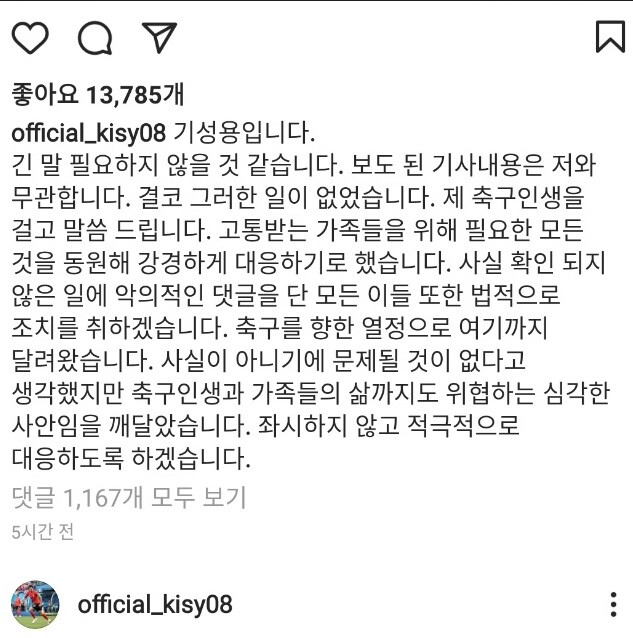Share the post via paper plane icon
Viewport: 633px width, 638px height.
159,37
